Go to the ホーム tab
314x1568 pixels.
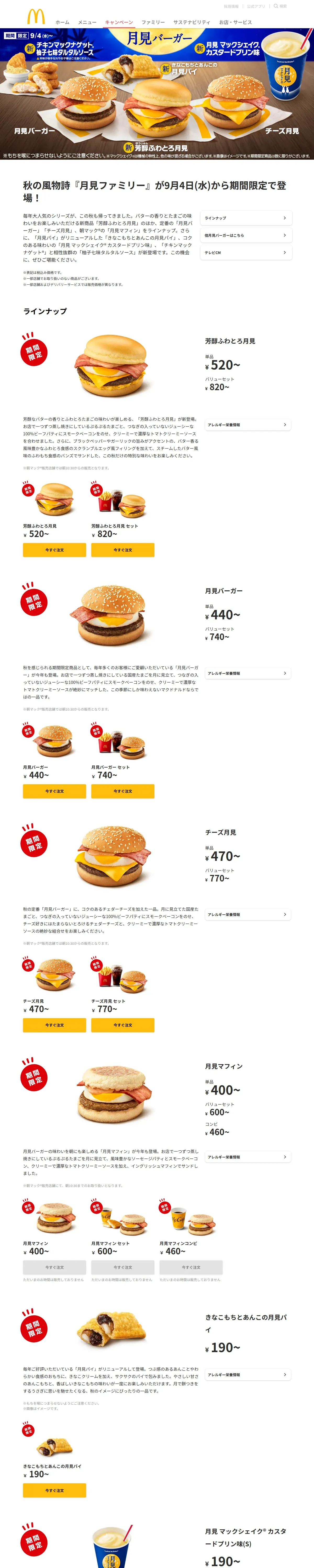pos(62,22)
